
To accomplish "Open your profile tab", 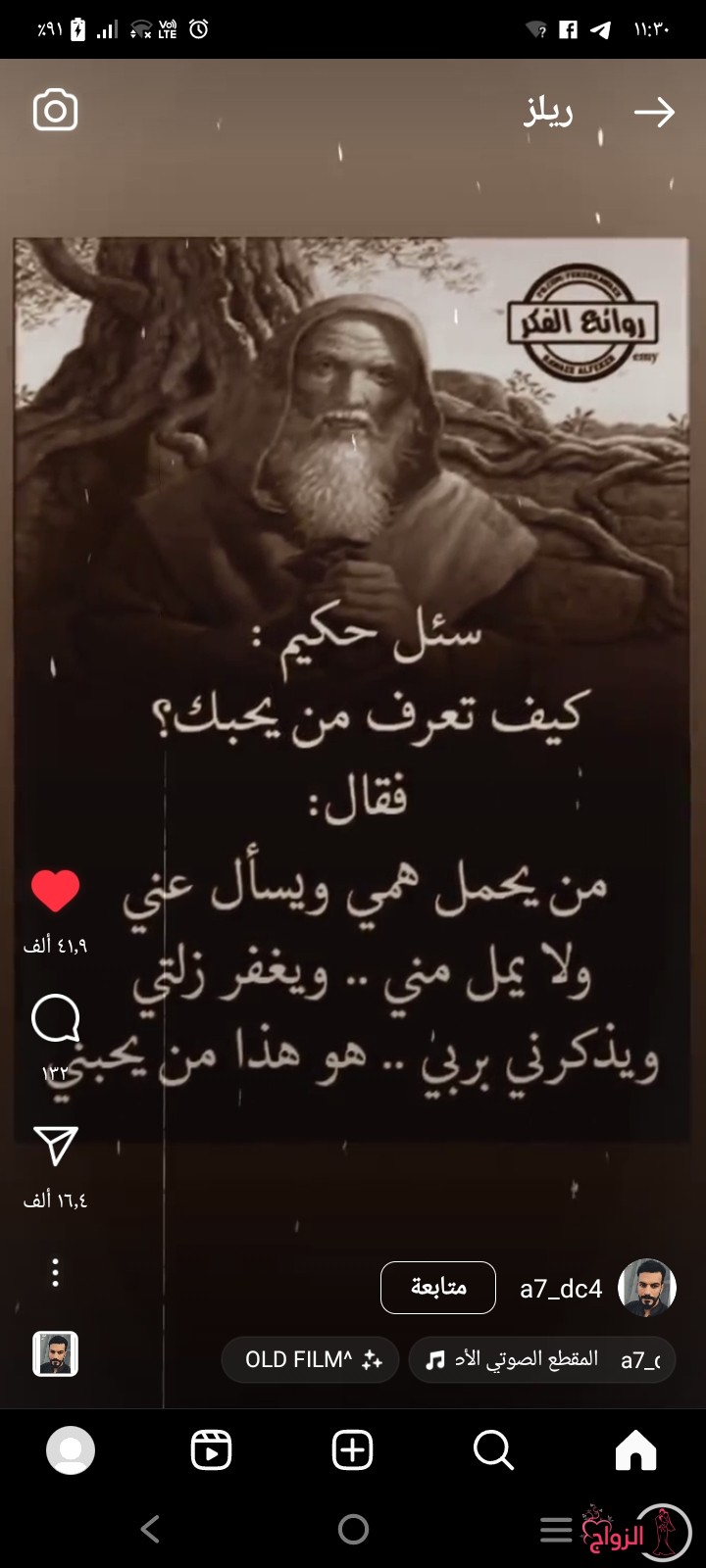I will coord(71,1450).
